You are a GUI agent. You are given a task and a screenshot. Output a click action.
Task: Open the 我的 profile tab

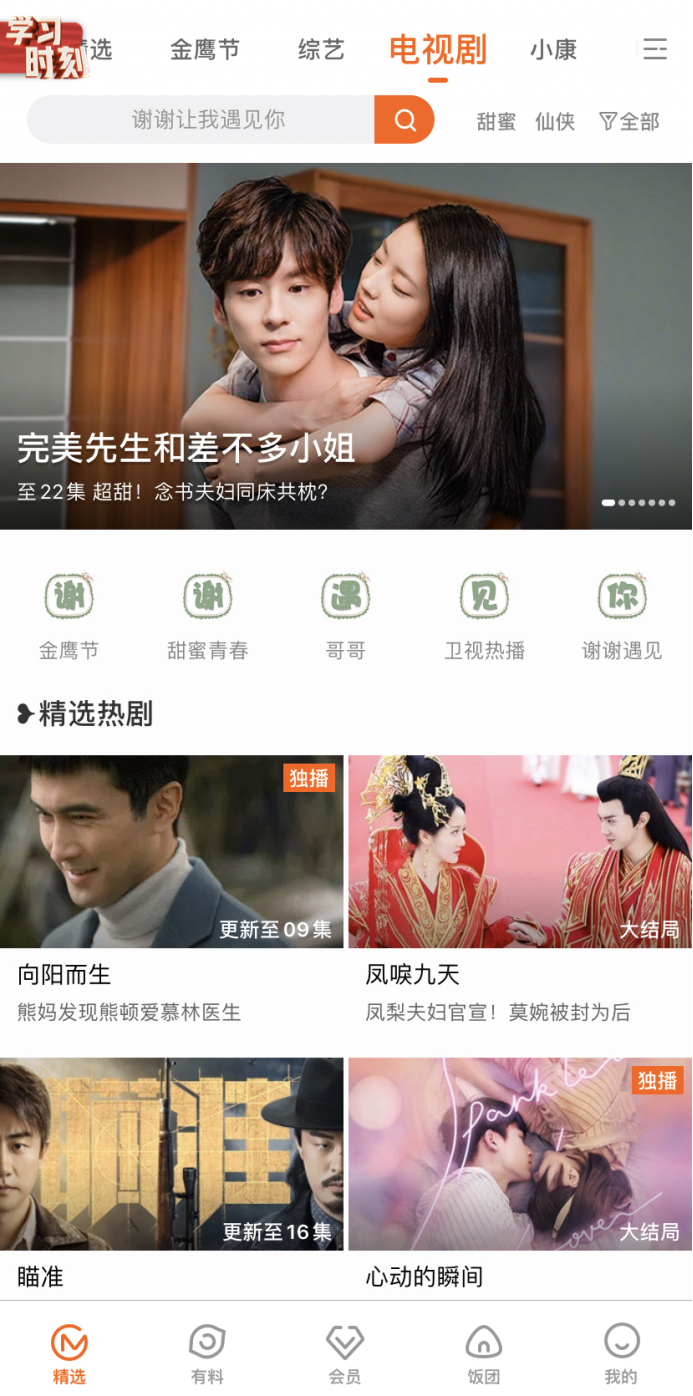point(621,1354)
